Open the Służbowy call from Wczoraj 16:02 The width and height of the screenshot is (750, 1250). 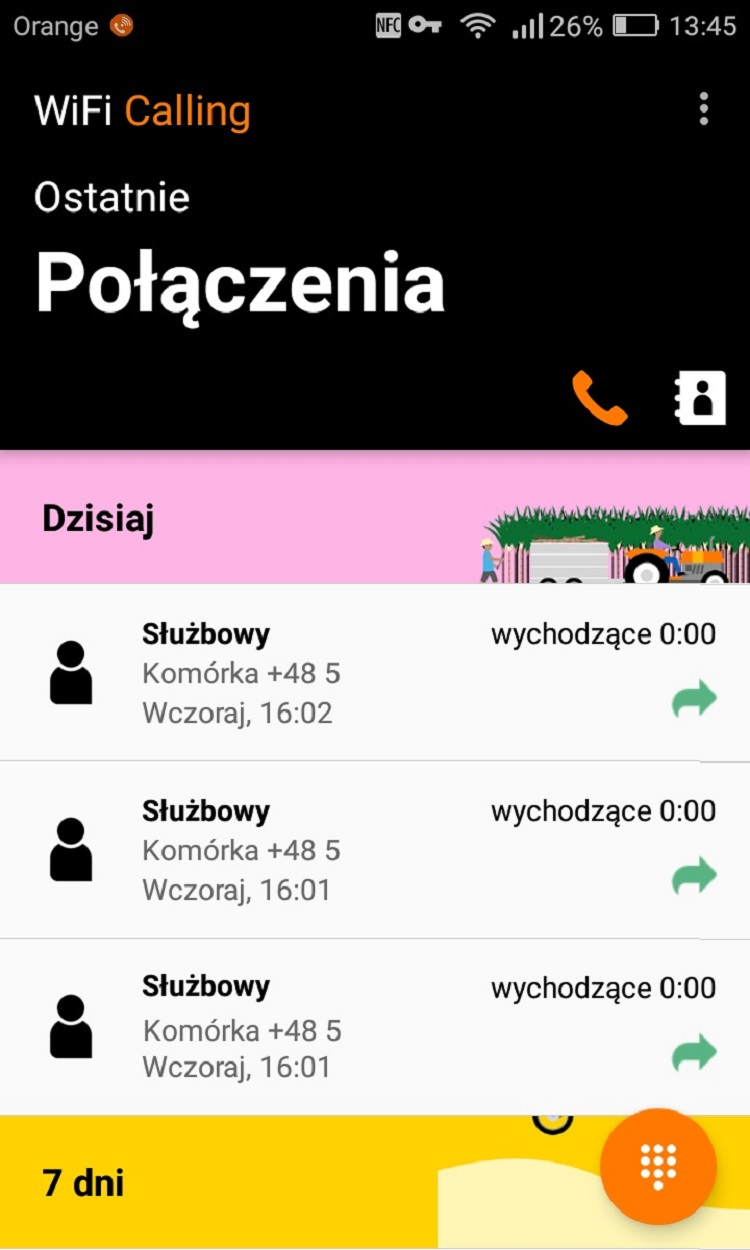point(375,672)
